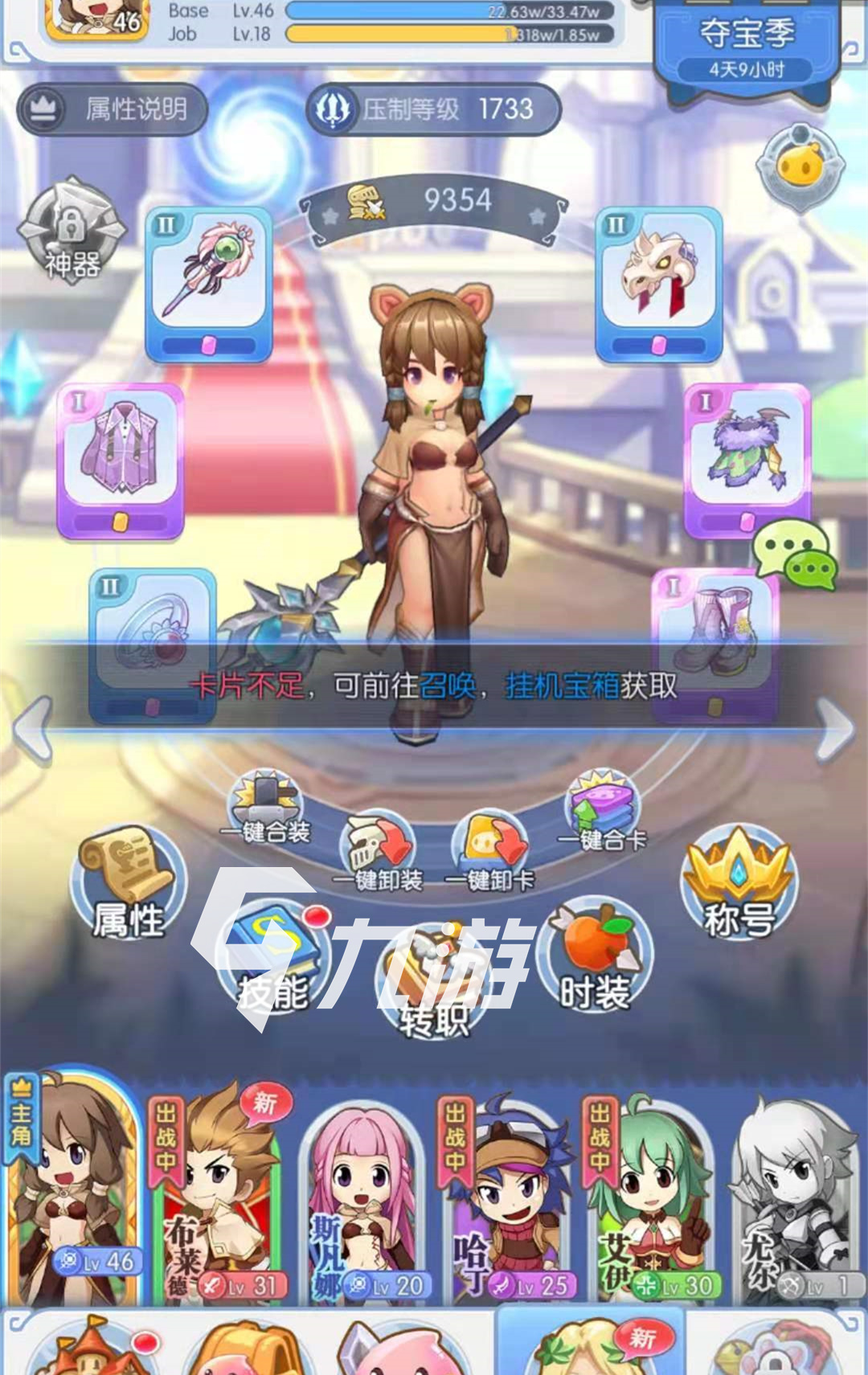Go to previous character with left arrow
The width and height of the screenshot is (868, 1375).
(x=34, y=729)
